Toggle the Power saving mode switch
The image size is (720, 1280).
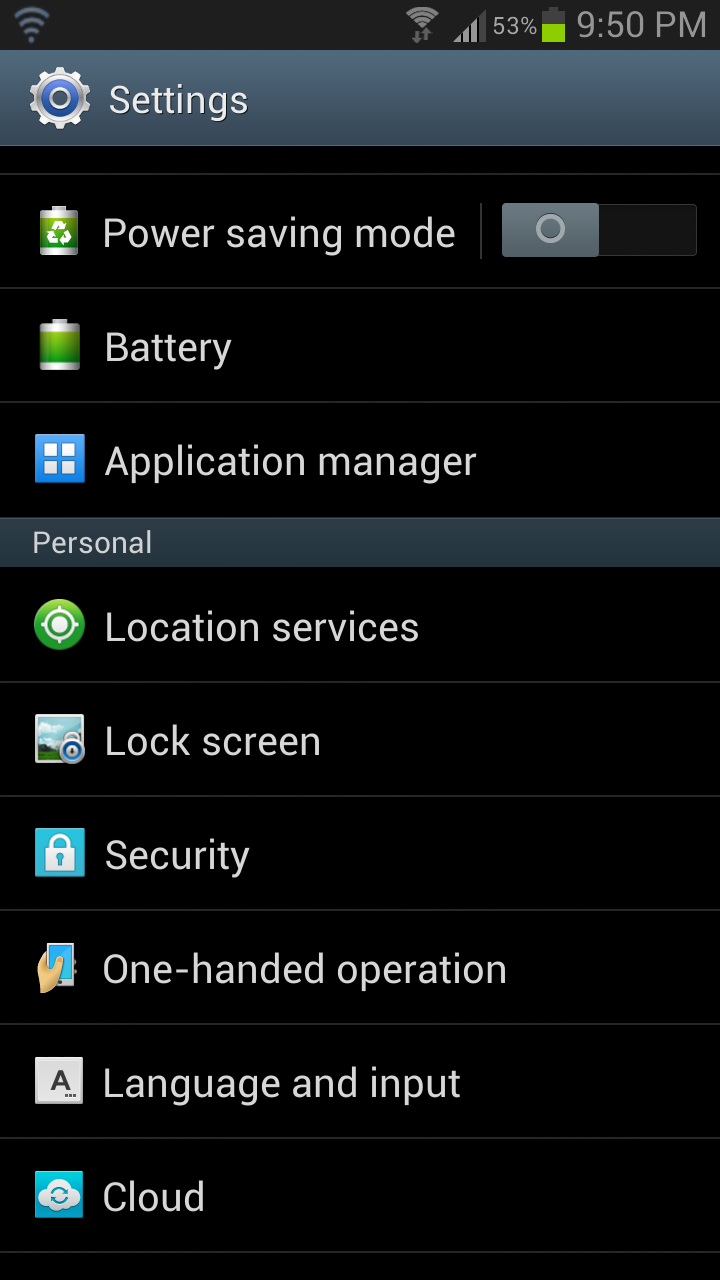coord(598,231)
